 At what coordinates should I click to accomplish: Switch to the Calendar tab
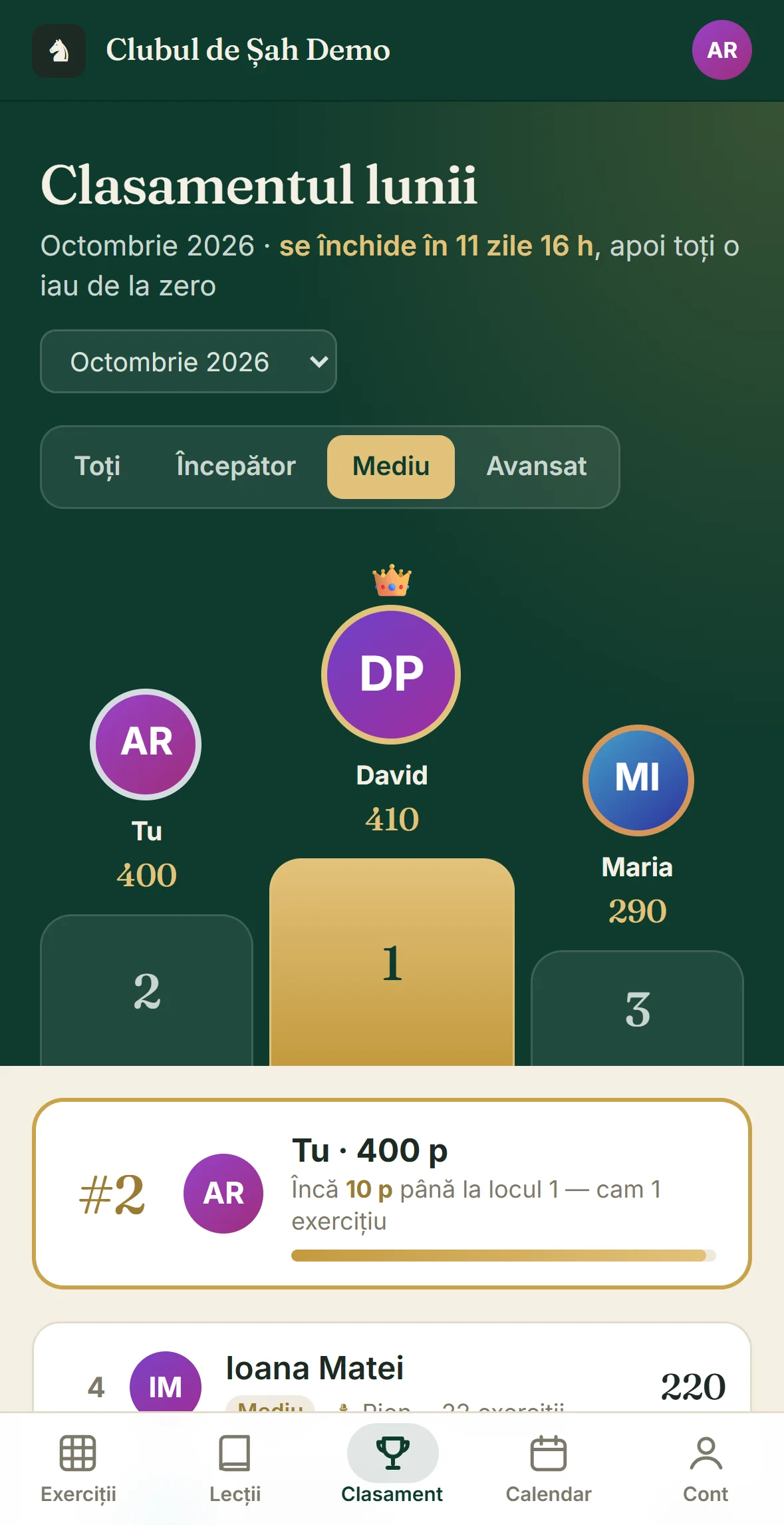click(549, 1468)
